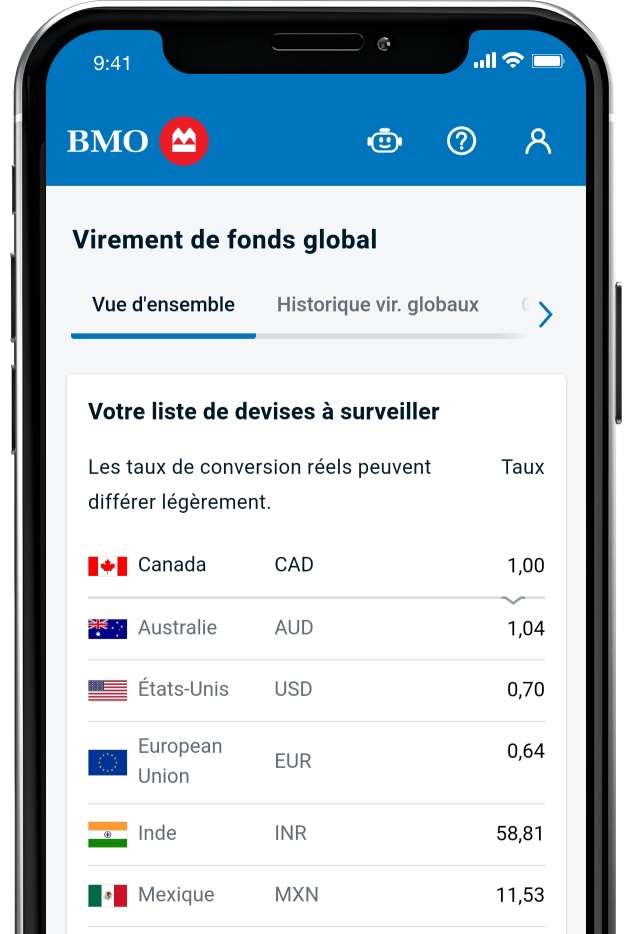Expand the chevron under the Canada CAD row
The height and width of the screenshot is (934, 632).
click(513, 600)
